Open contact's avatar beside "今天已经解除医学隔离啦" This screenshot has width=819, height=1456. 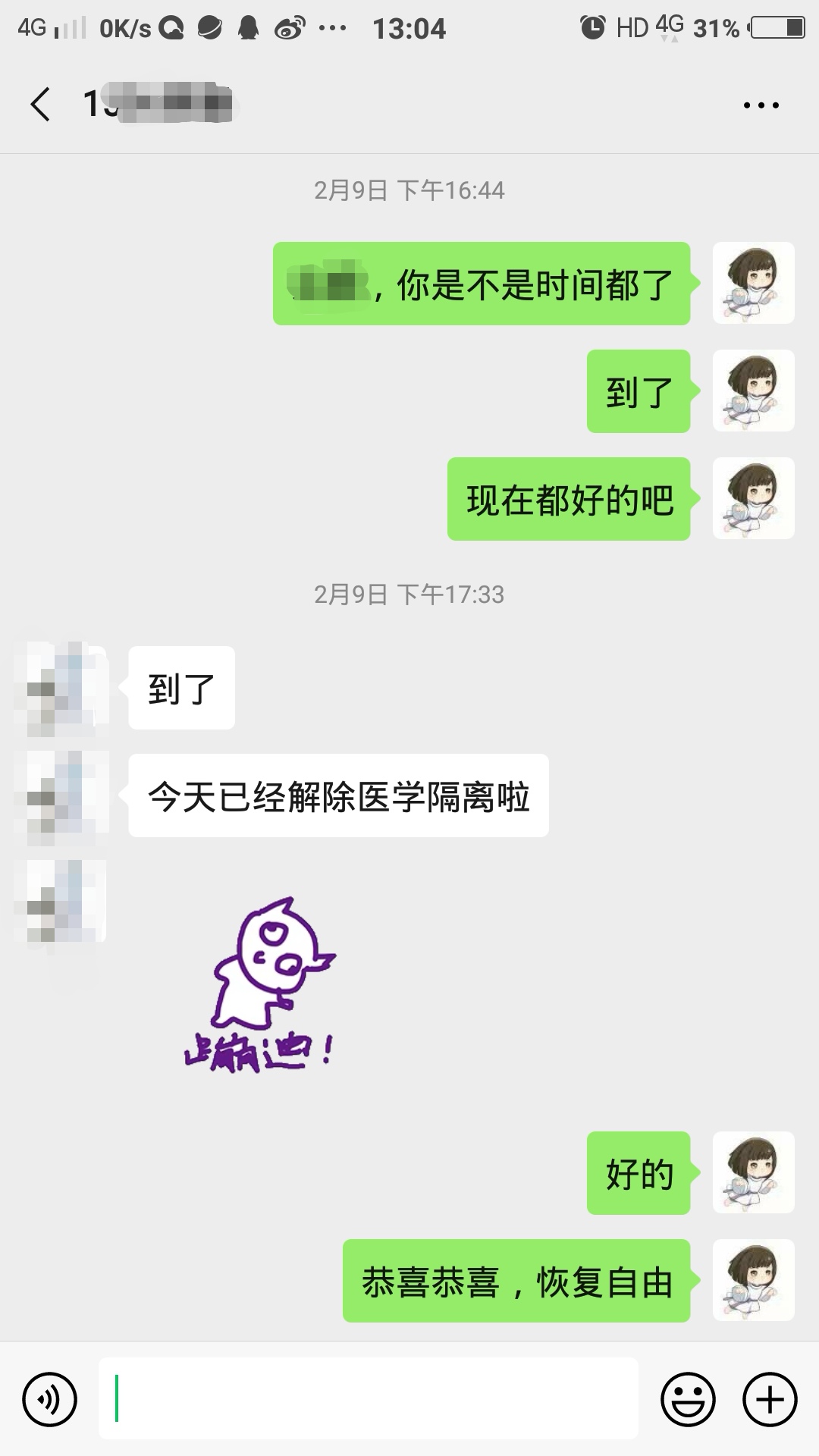(62, 795)
